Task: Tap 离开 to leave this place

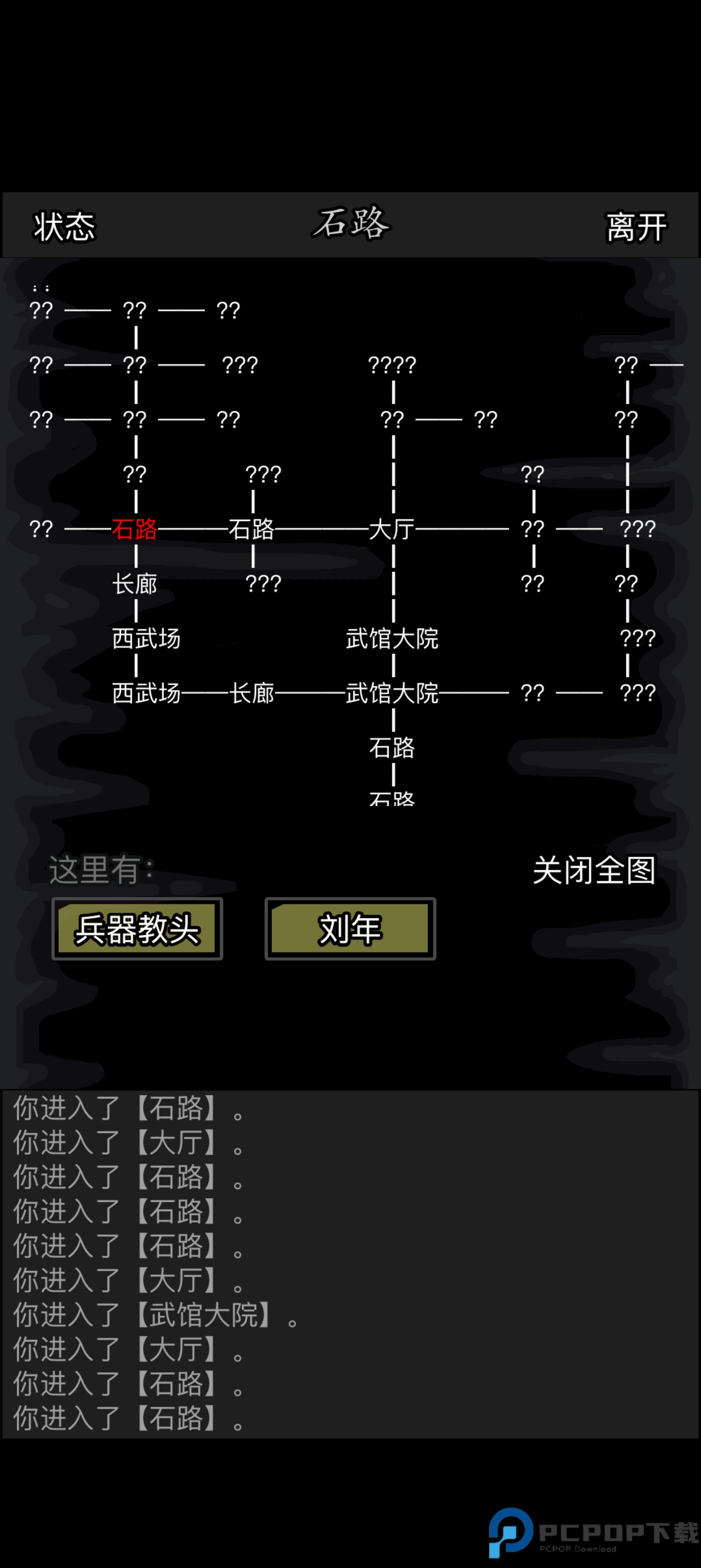Action: pos(637,227)
